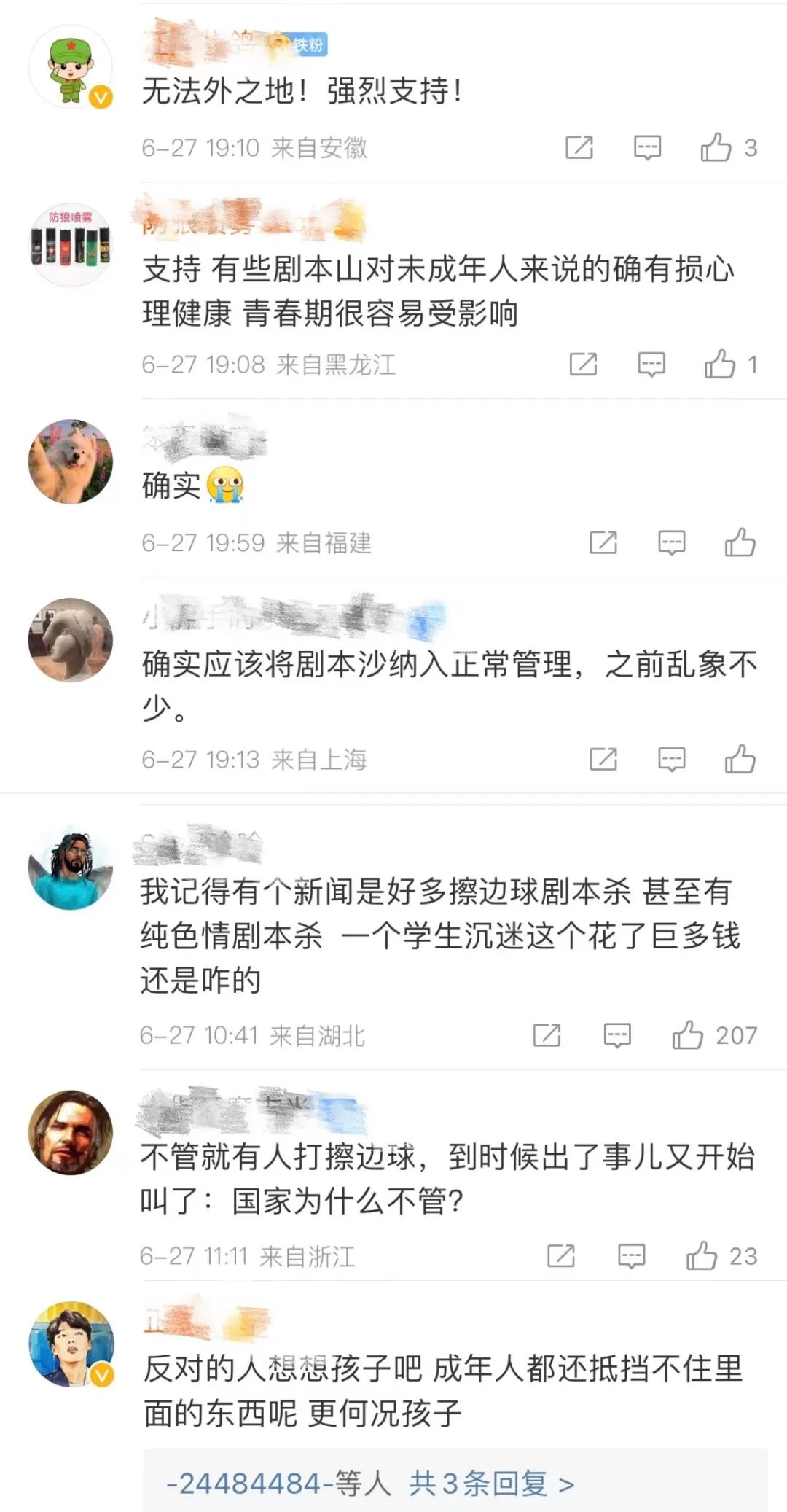The width and height of the screenshot is (787, 1512).
Task: Reply to the comment from 安徽
Action: 647,148
